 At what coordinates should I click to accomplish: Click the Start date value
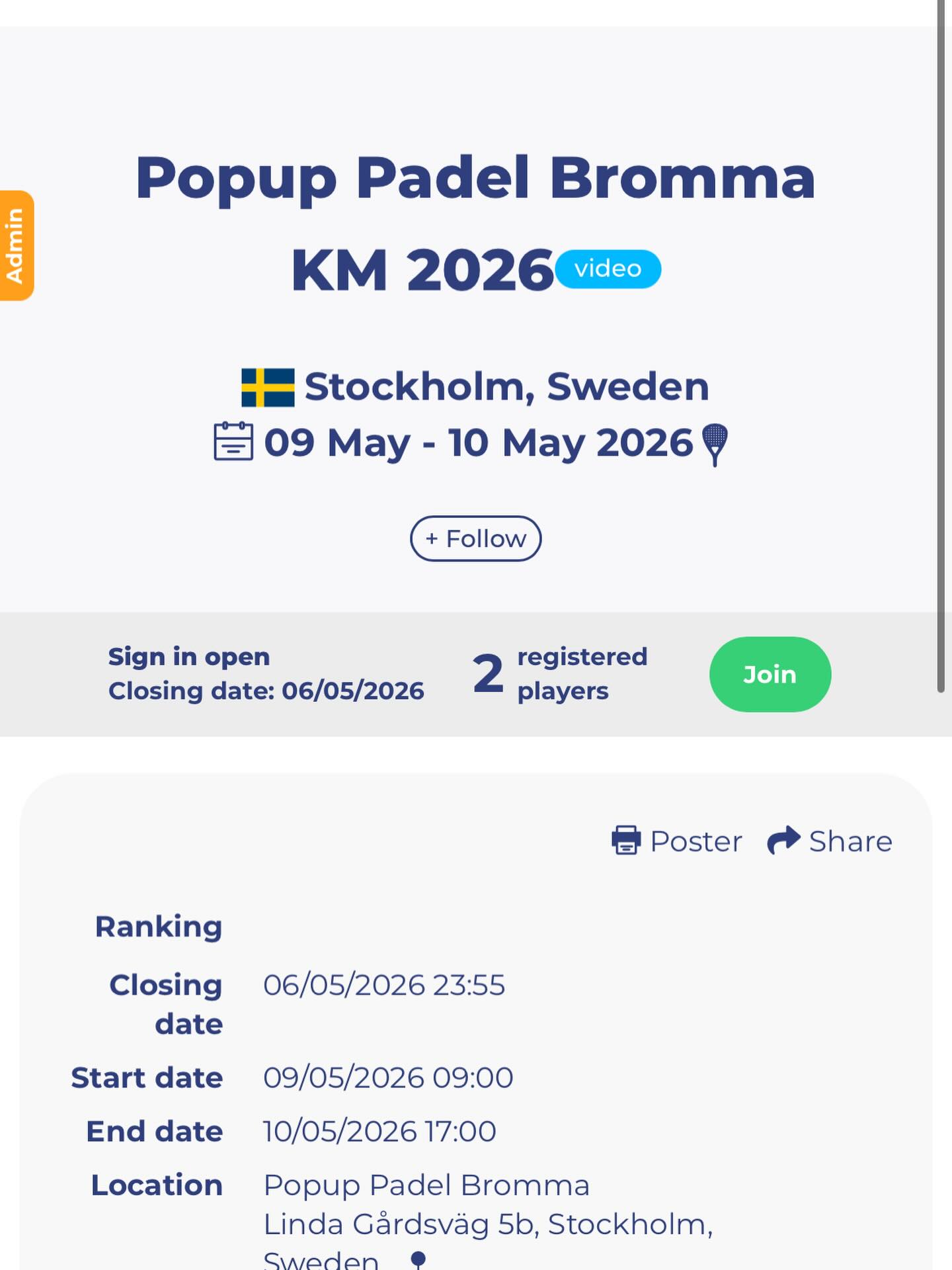388,1077
